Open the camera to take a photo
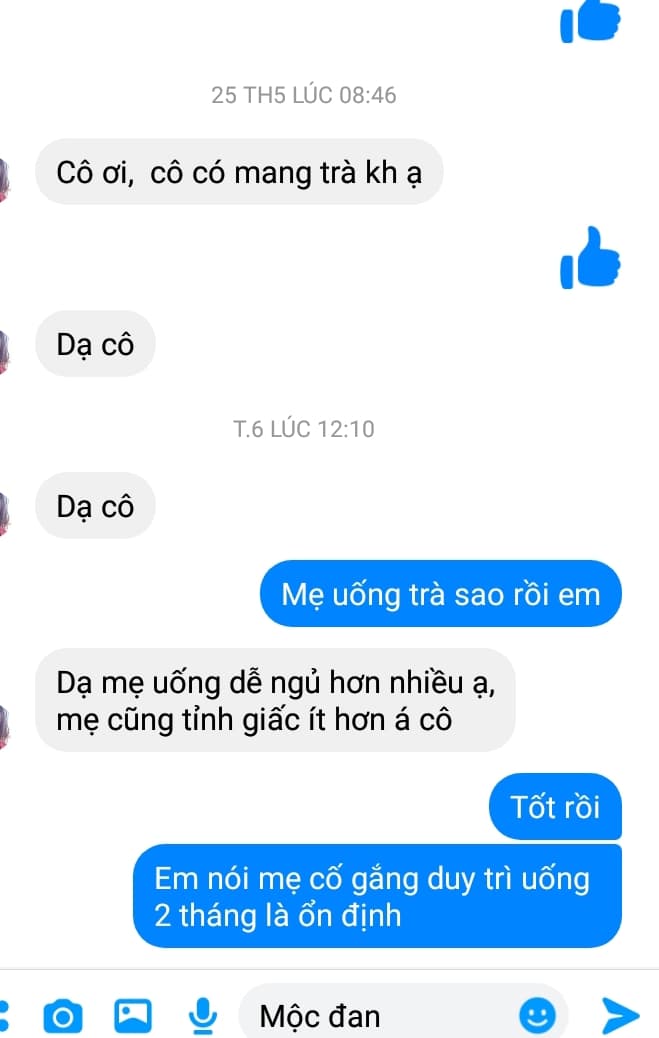This screenshot has height=1038, width=659. pos(63,1017)
